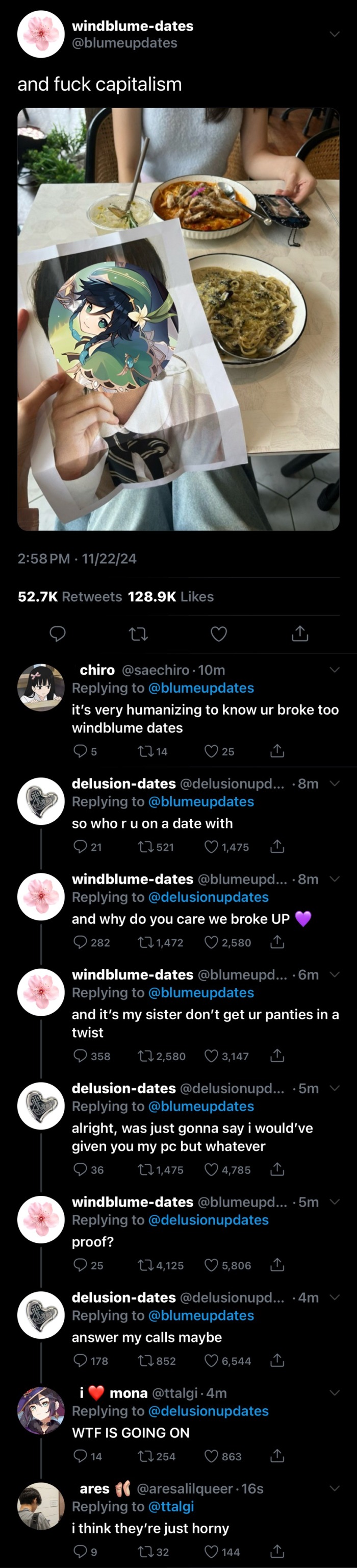Open the @ttalgi link in ares' reply
The width and height of the screenshot is (357, 1568).
pos(171,1507)
